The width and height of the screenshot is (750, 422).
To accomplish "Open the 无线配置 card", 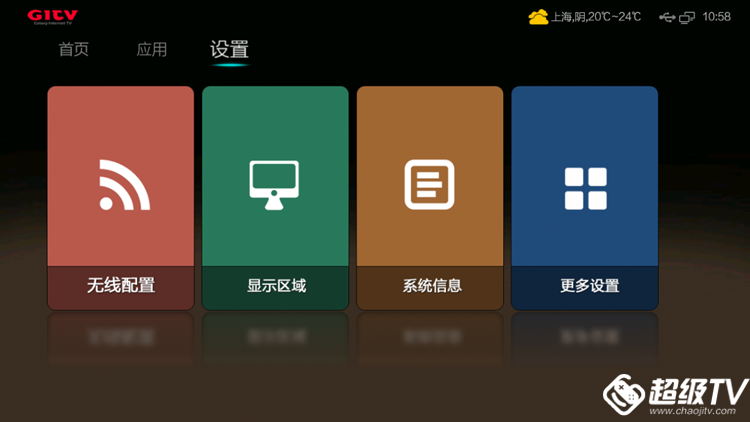I will tap(120, 198).
